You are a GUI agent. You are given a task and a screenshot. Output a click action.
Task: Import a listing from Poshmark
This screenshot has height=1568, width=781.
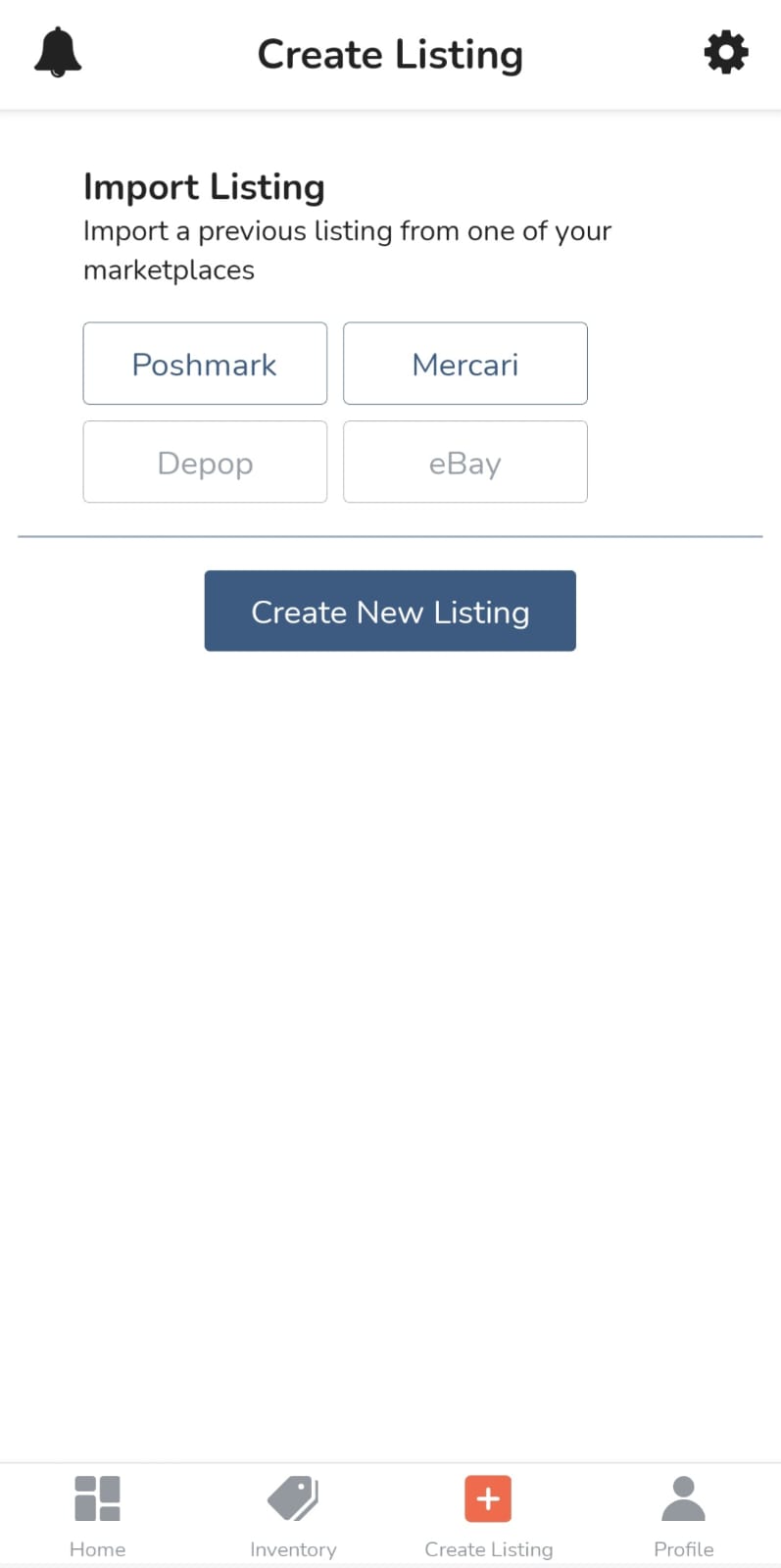[x=205, y=364]
